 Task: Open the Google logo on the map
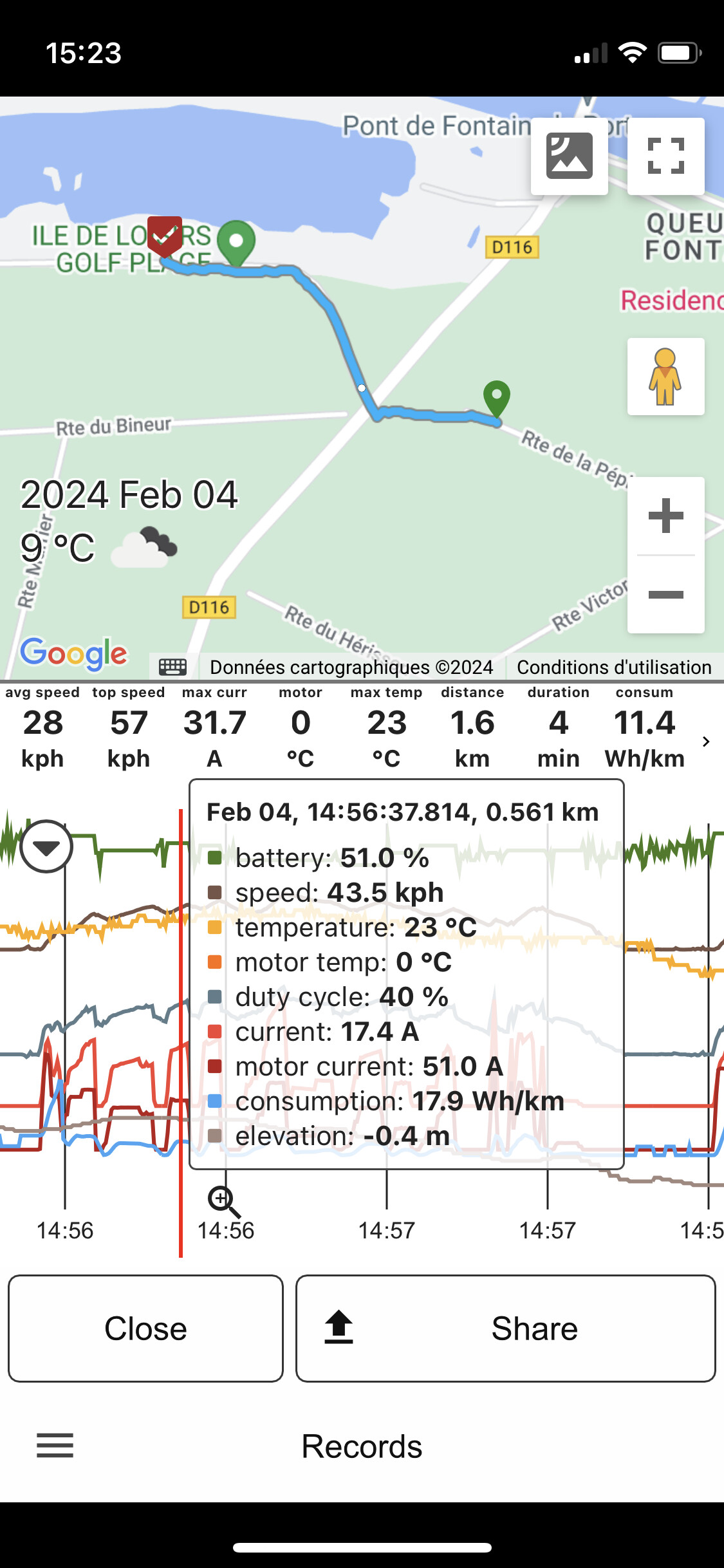tap(73, 654)
